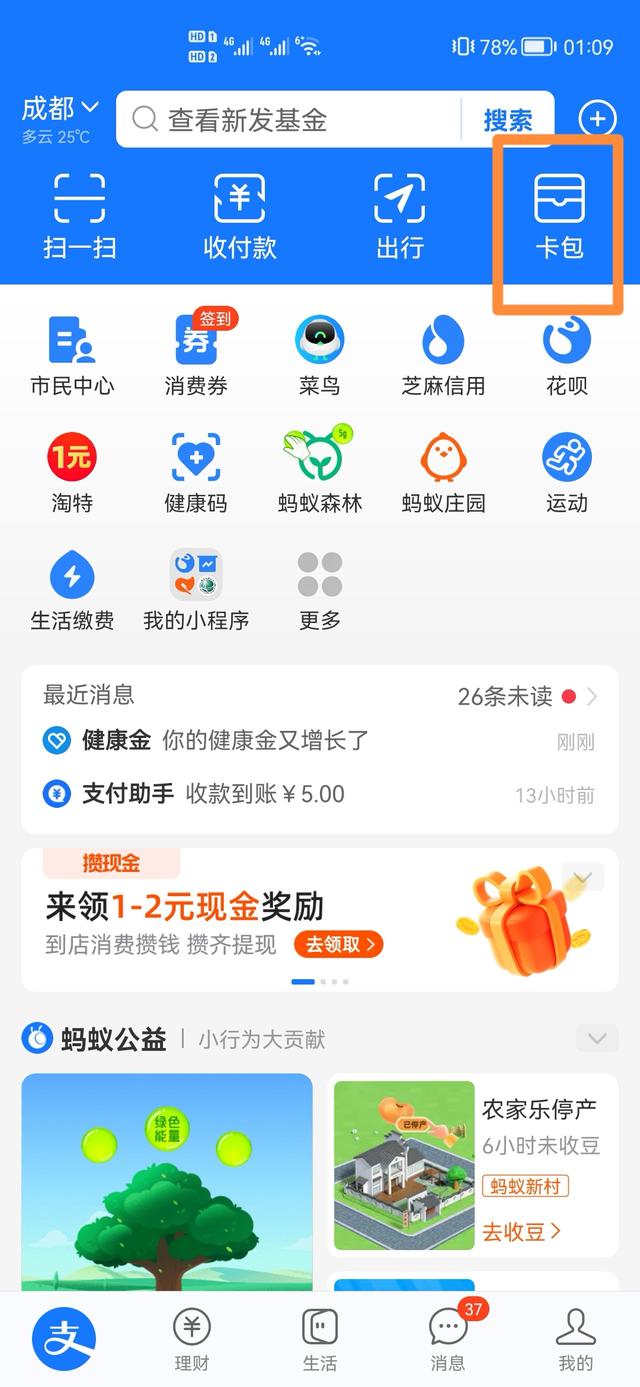Open 生活缴费 bill payments

click(72, 590)
